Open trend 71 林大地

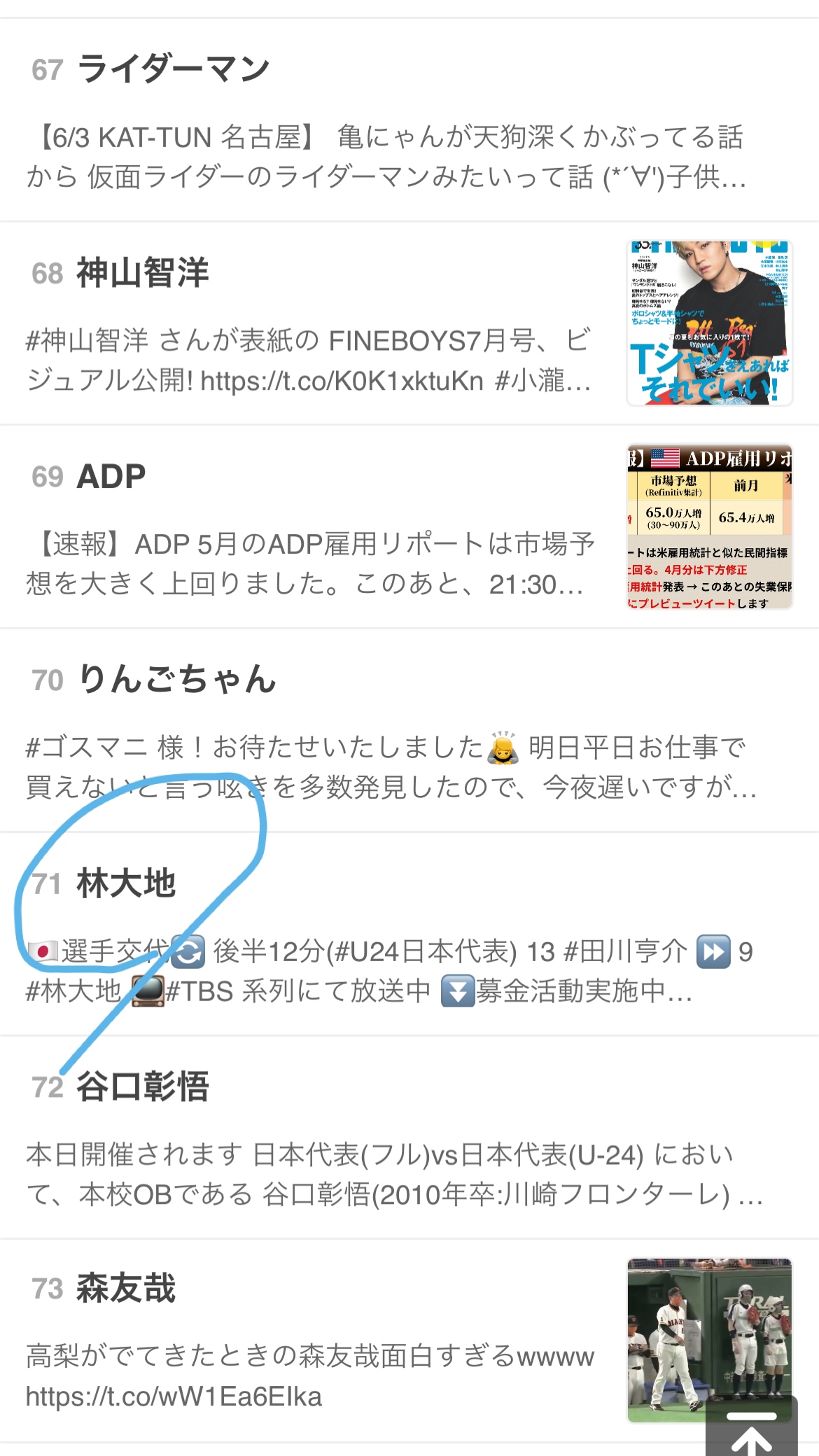[x=126, y=883]
